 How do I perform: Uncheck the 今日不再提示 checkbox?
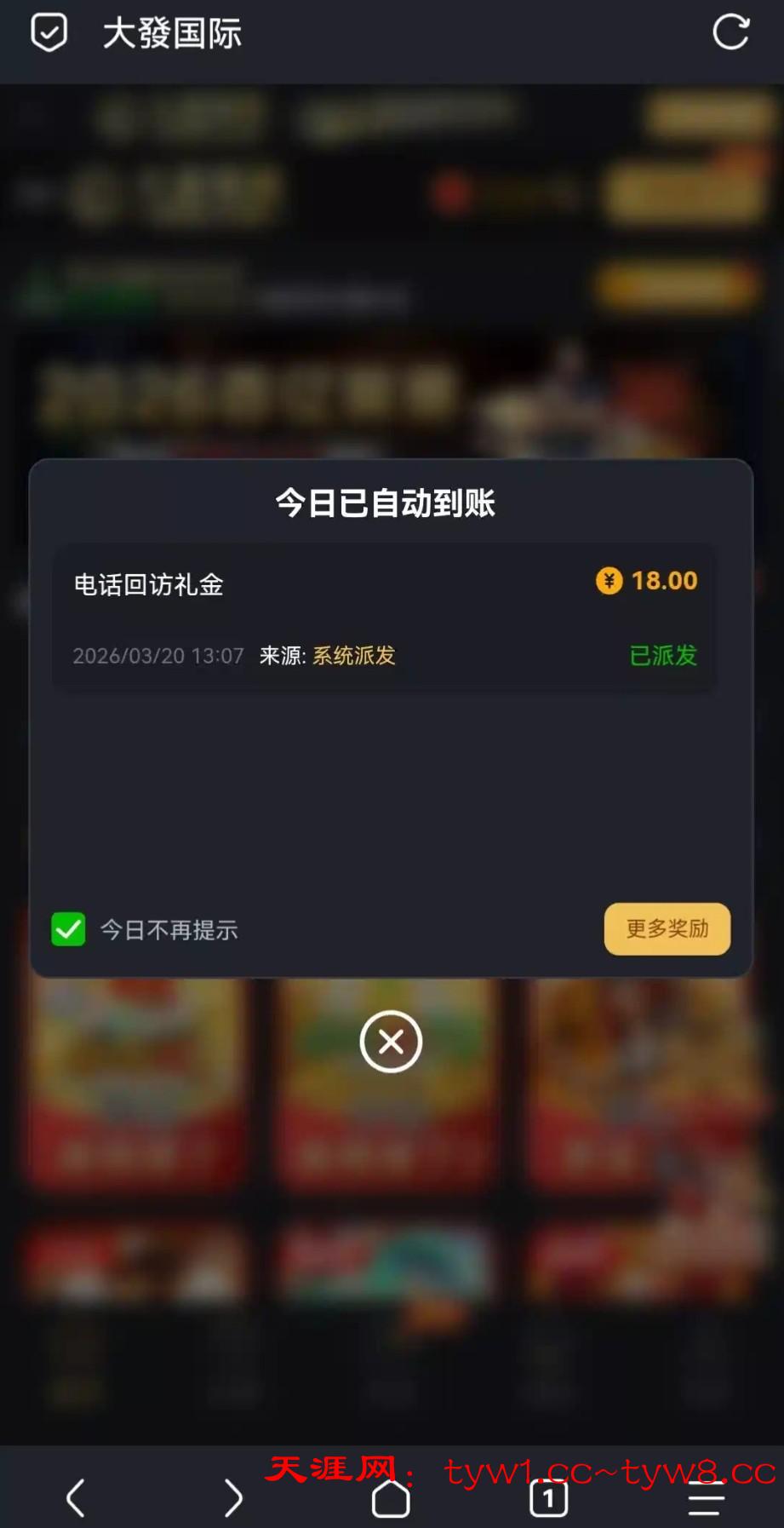(68, 929)
